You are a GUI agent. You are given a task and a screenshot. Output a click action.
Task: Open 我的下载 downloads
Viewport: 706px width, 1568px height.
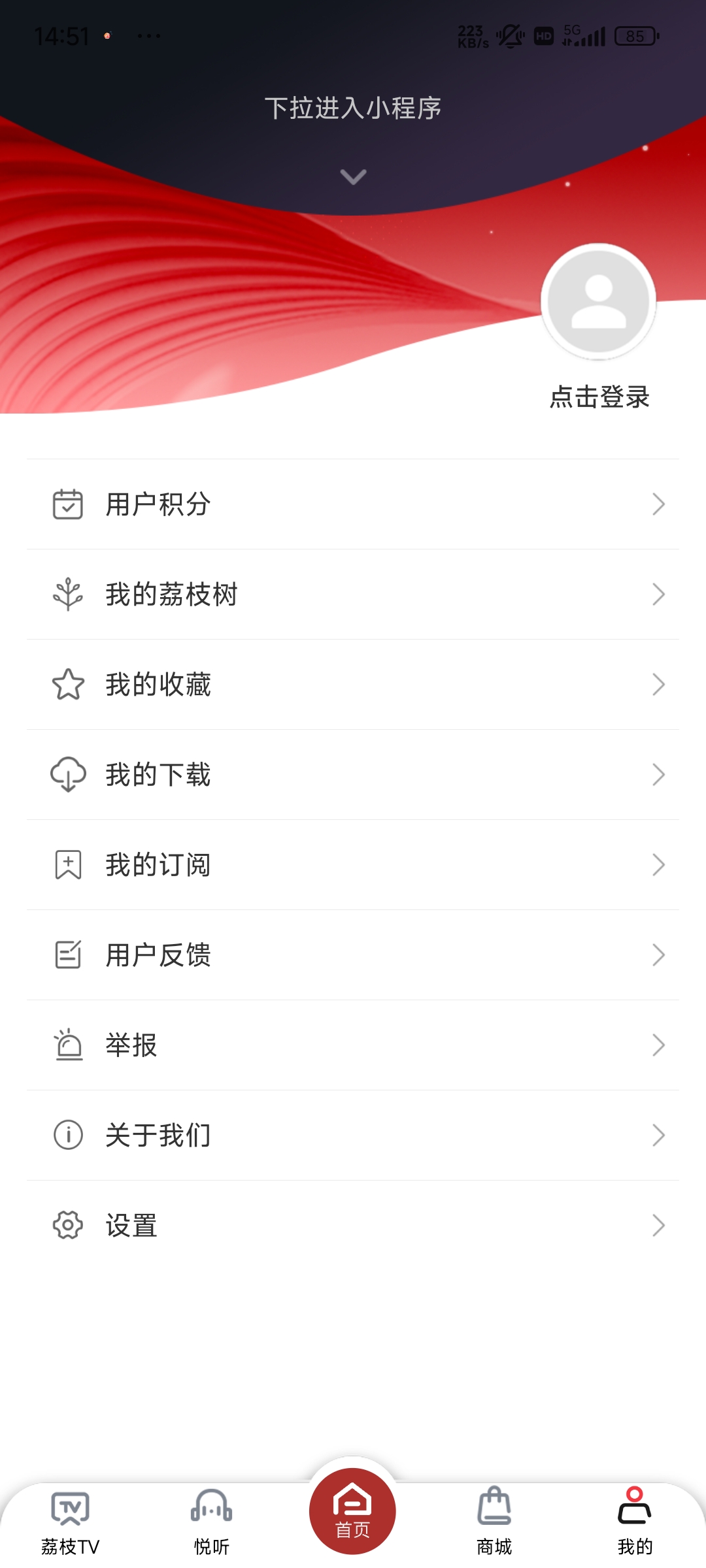pos(353,775)
